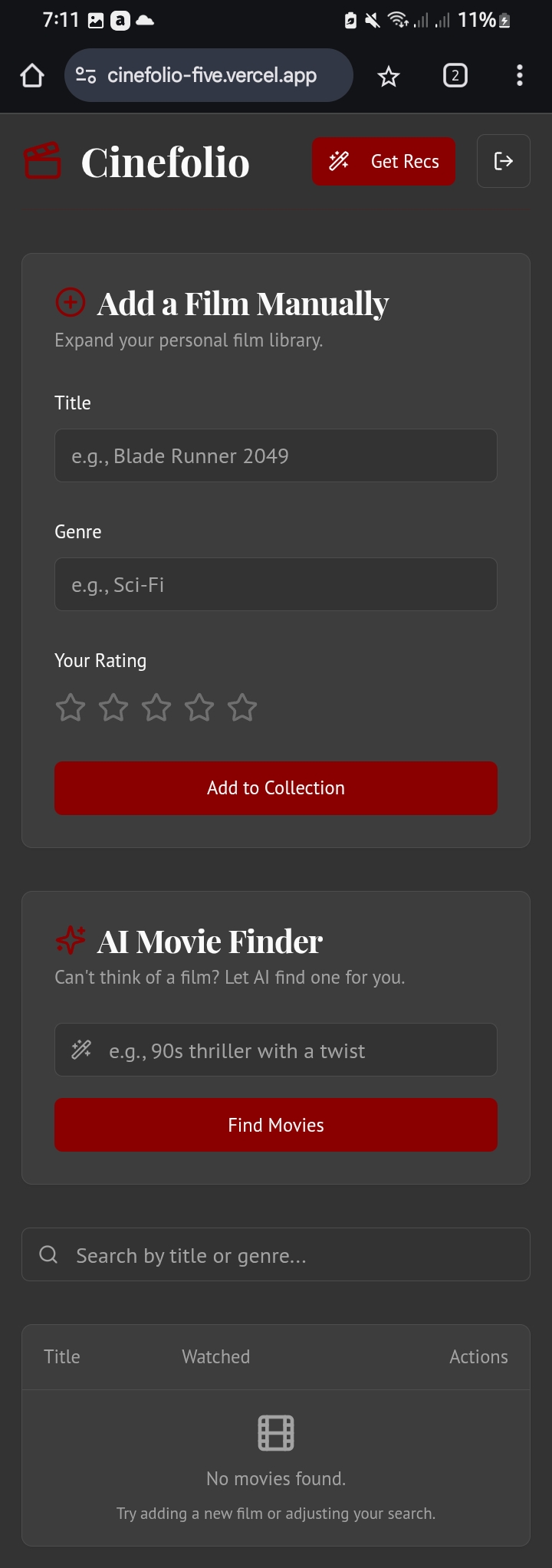This screenshot has height=1568, width=552.
Task: Bookmark this page with the star icon
Action: pyautogui.click(x=389, y=75)
